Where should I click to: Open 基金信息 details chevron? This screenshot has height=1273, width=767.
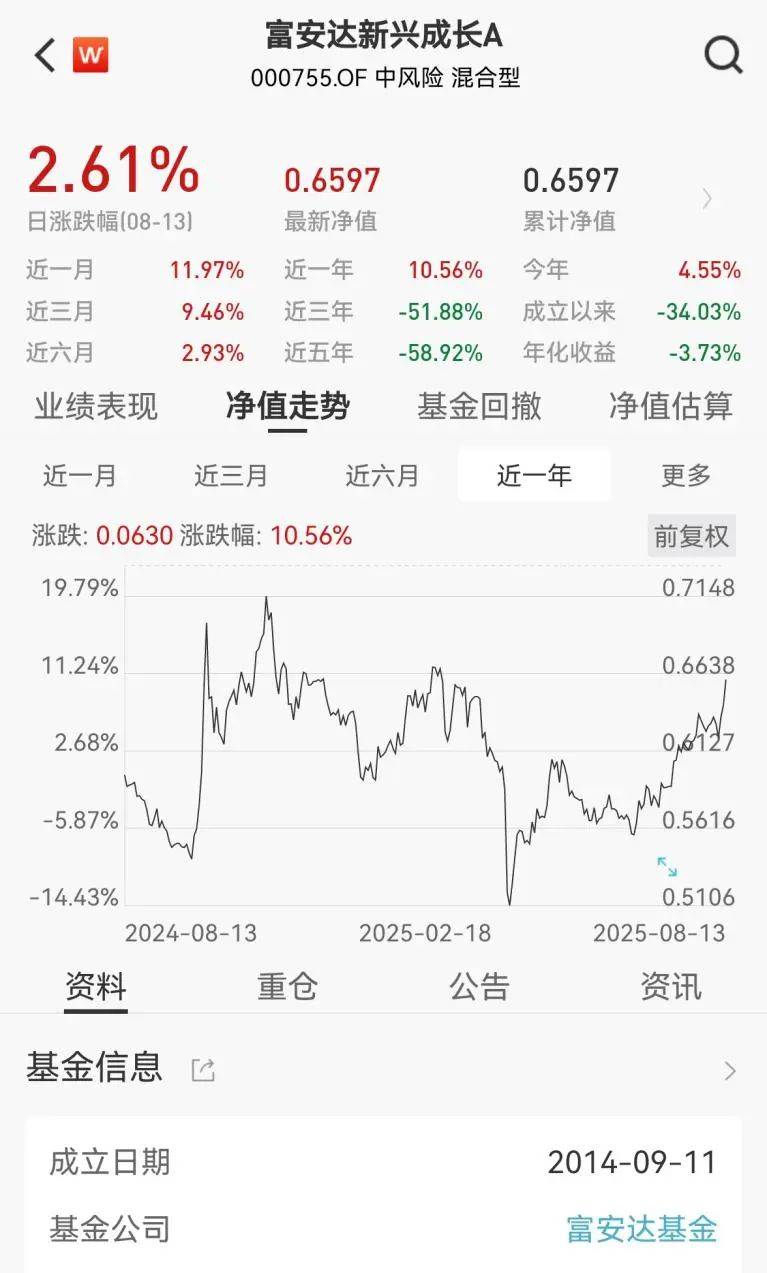[730, 1071]
